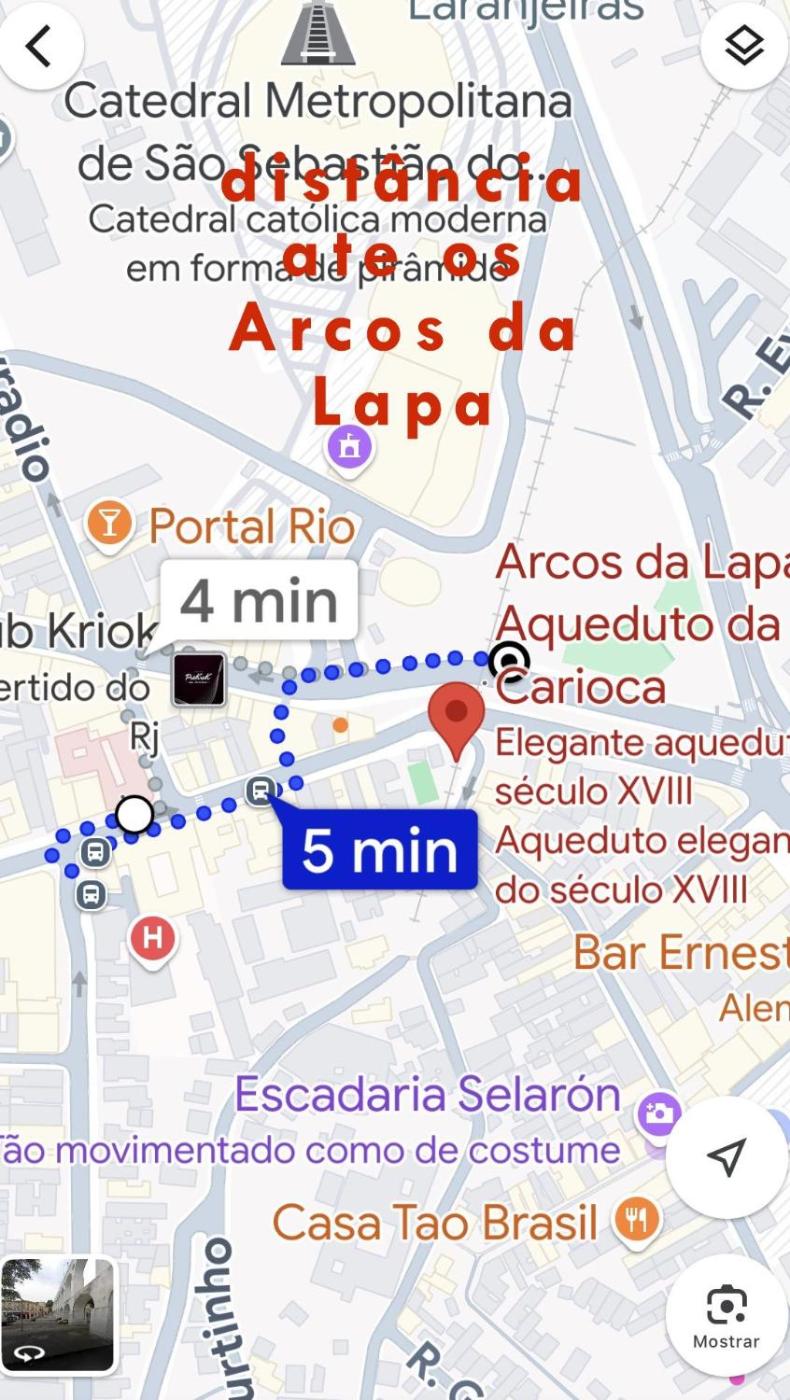Open the Portal Rio bar marker
Image resolution: width=790 pixels, height=1400 pixels.
110,523
